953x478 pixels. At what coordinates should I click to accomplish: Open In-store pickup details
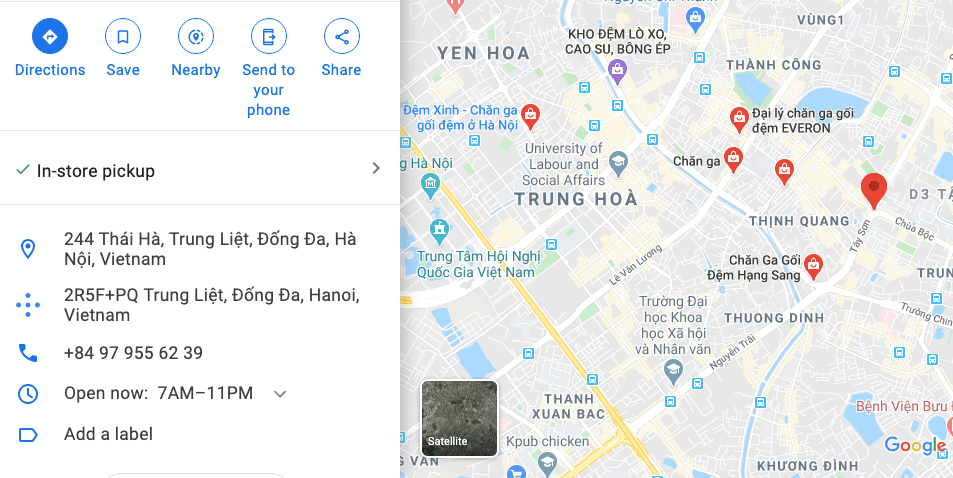pyautogui.click(x=200, y=170)
